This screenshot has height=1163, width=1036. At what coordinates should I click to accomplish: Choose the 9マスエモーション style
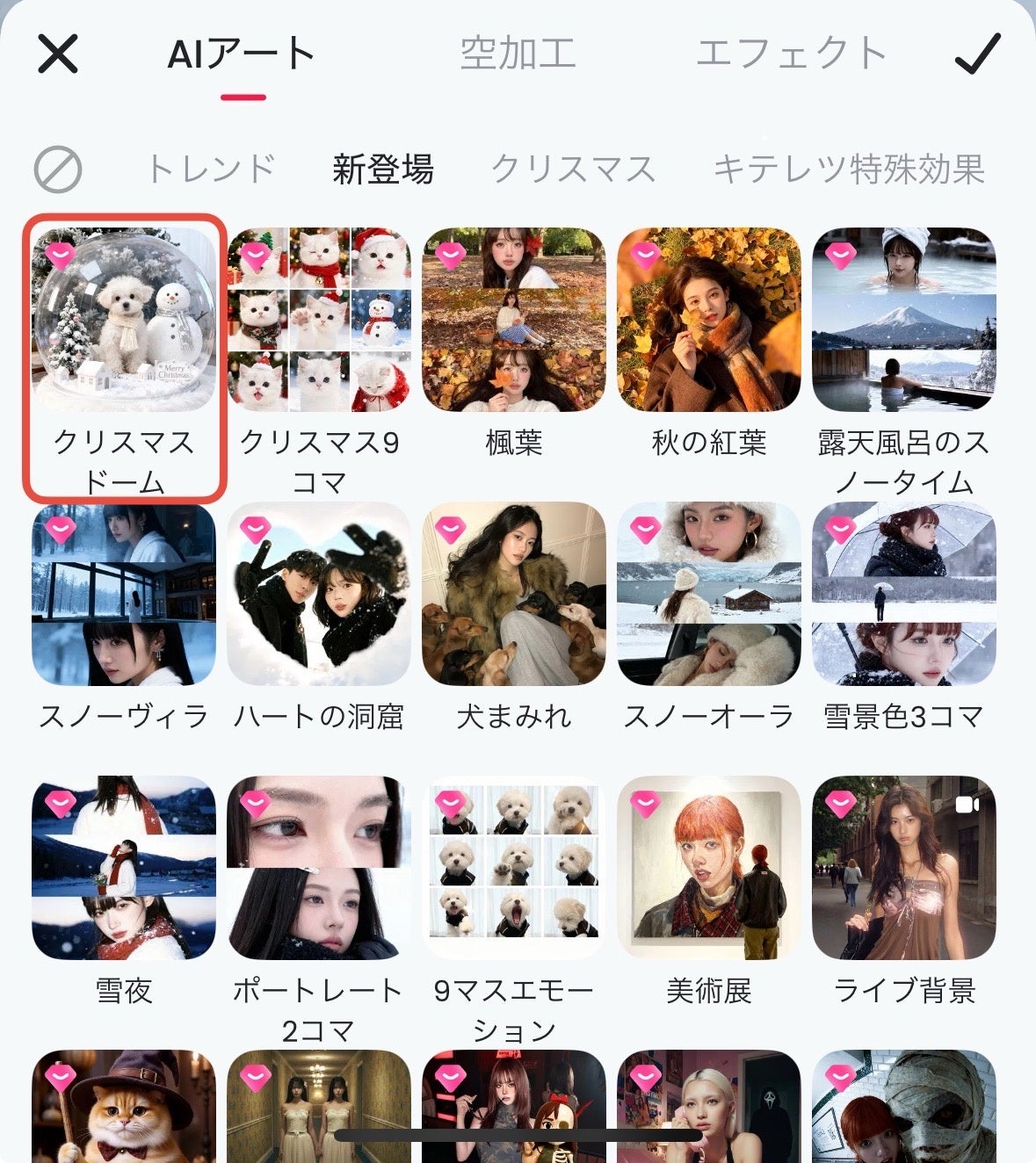pos(514,868)
